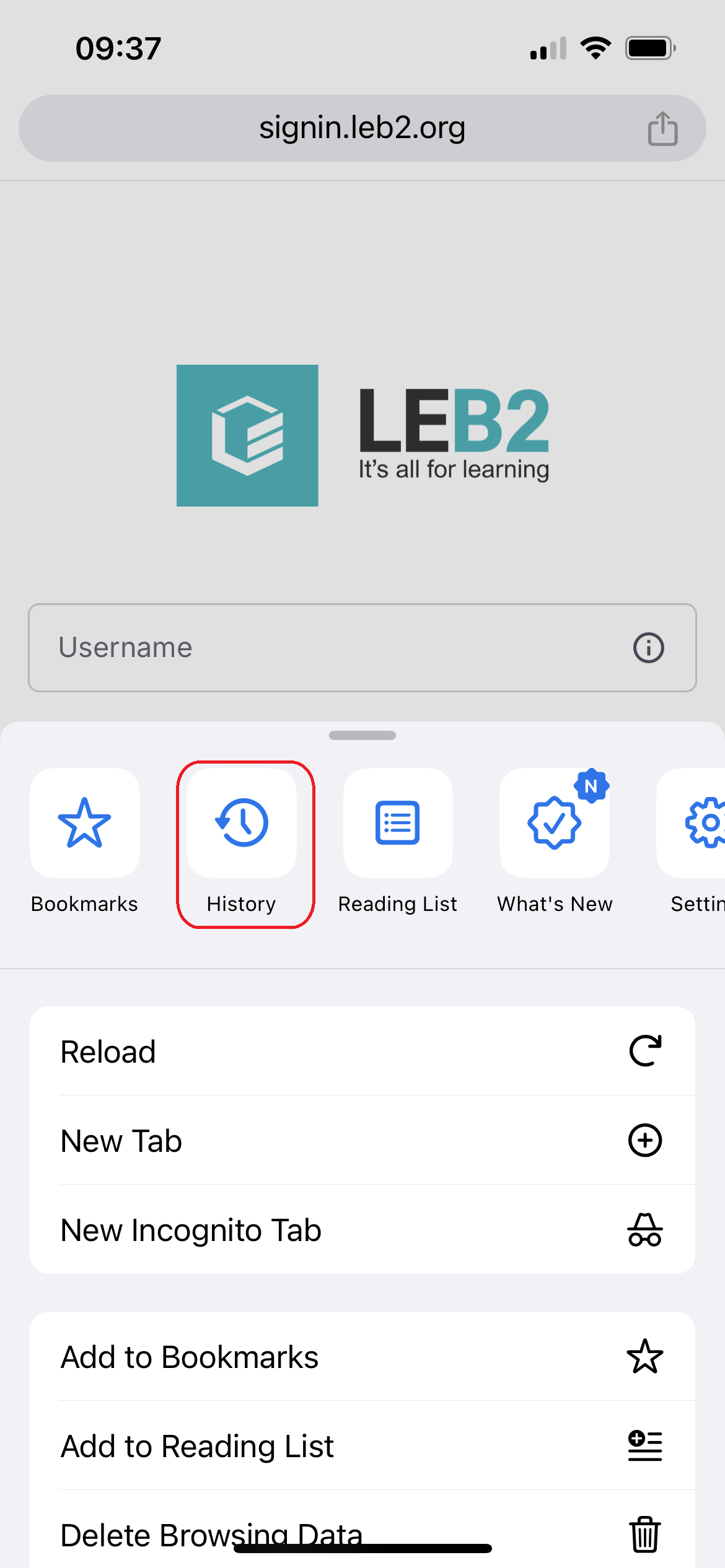Screen dimensions: 725x1568
Task: Tap the signin.leb2.org address bar
Action: 361,128
